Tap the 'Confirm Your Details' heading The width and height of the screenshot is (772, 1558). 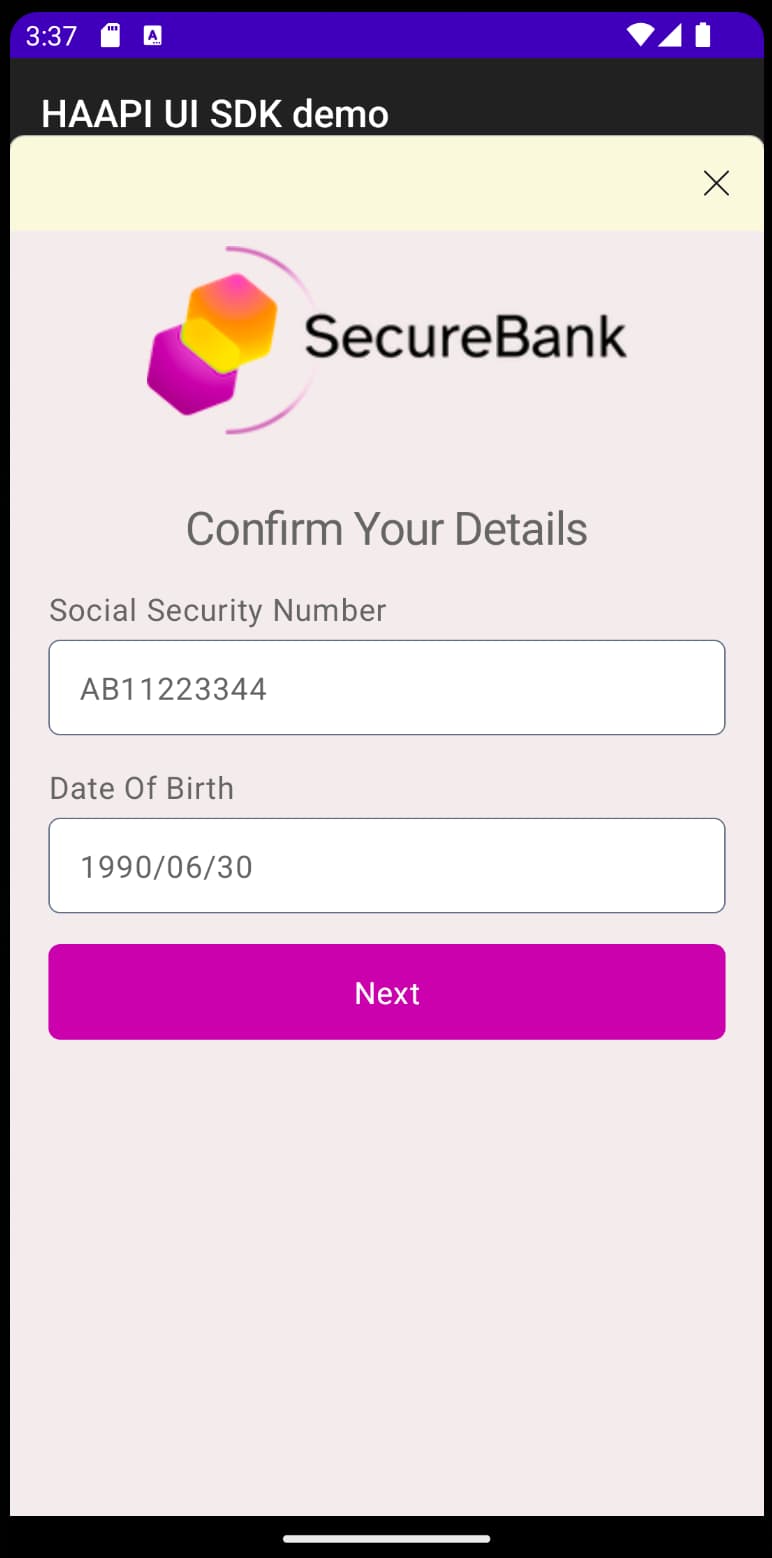[x=386, y=528]
